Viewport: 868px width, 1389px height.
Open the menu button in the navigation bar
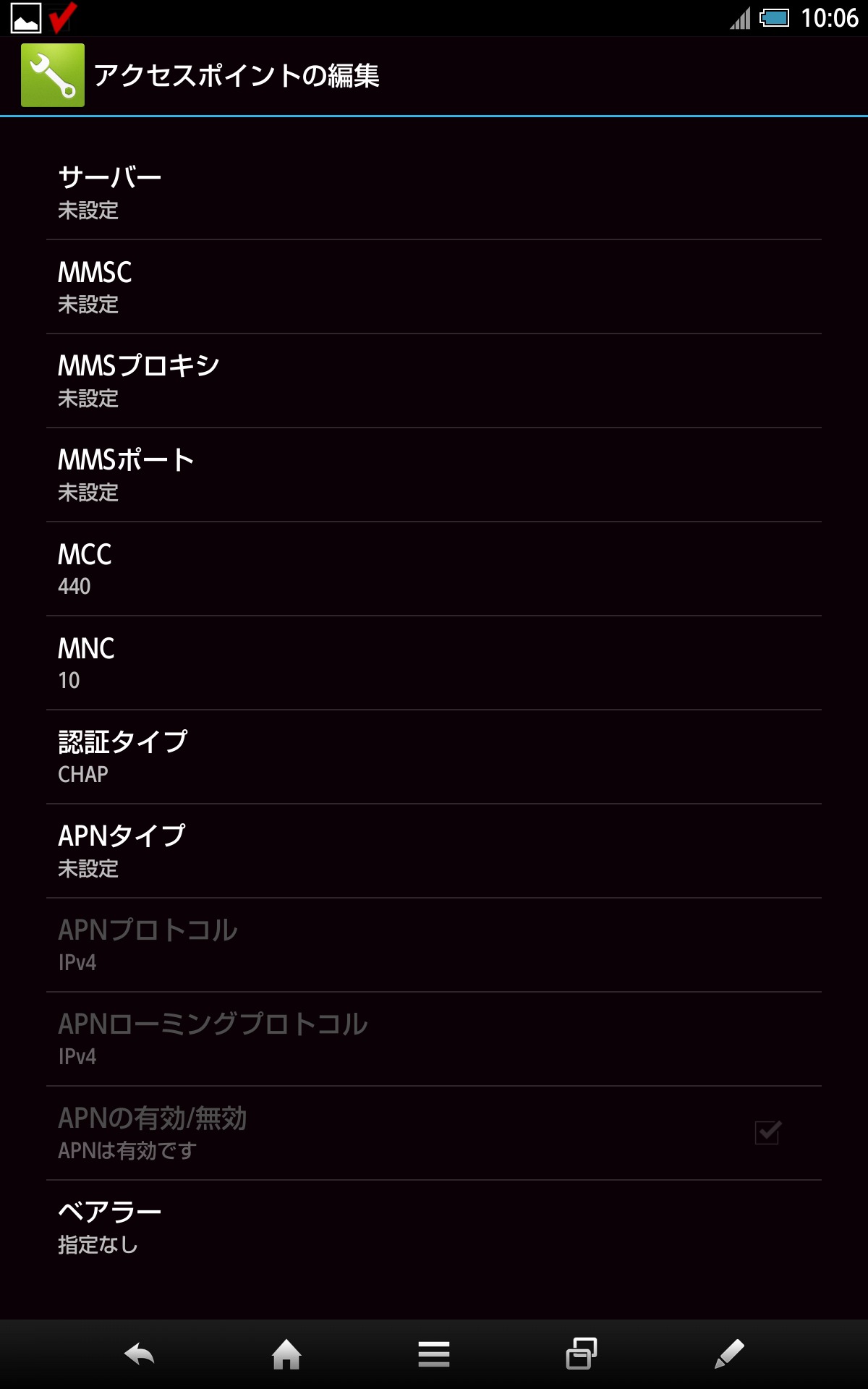click(x=434, y=1354)
